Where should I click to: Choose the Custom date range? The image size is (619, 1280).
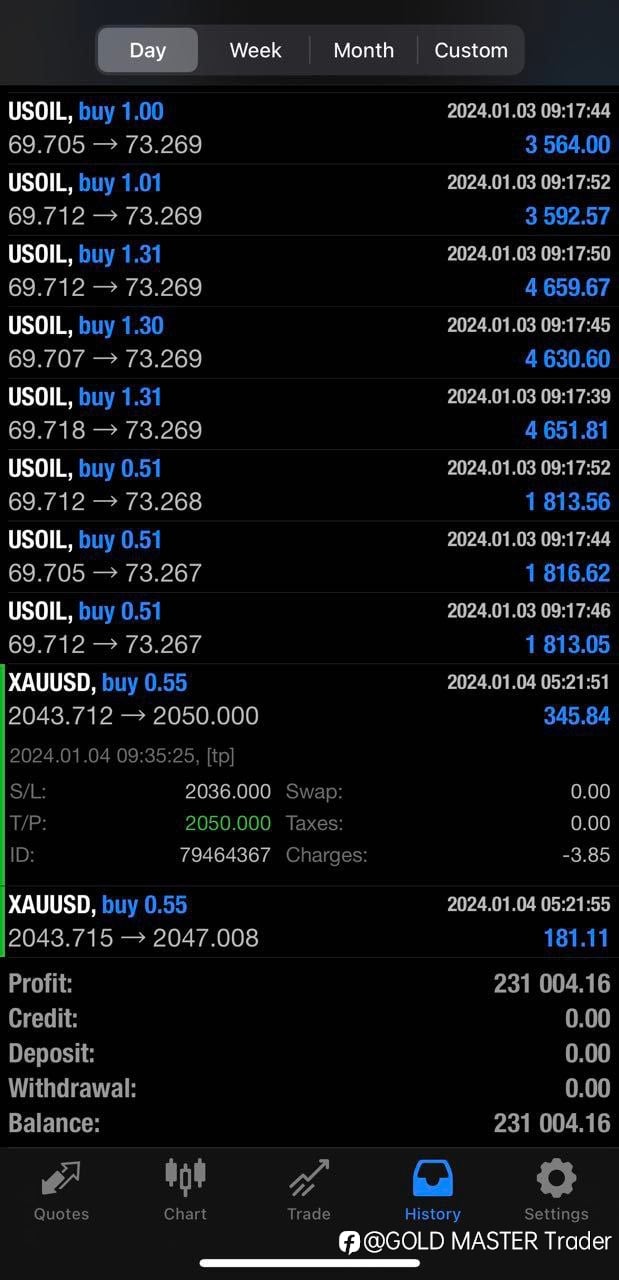pos(471,50)
